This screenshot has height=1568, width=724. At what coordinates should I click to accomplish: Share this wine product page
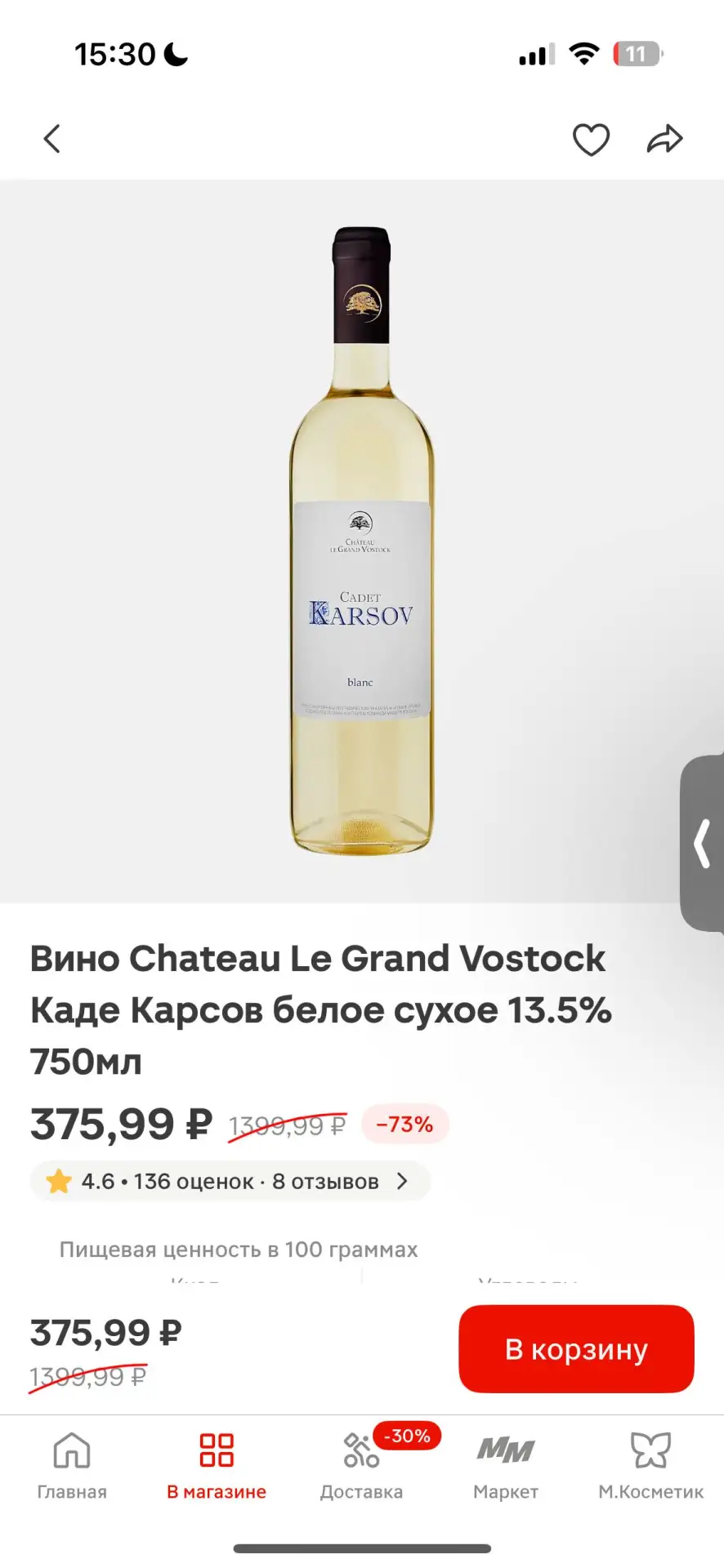(x=664, y=139)
